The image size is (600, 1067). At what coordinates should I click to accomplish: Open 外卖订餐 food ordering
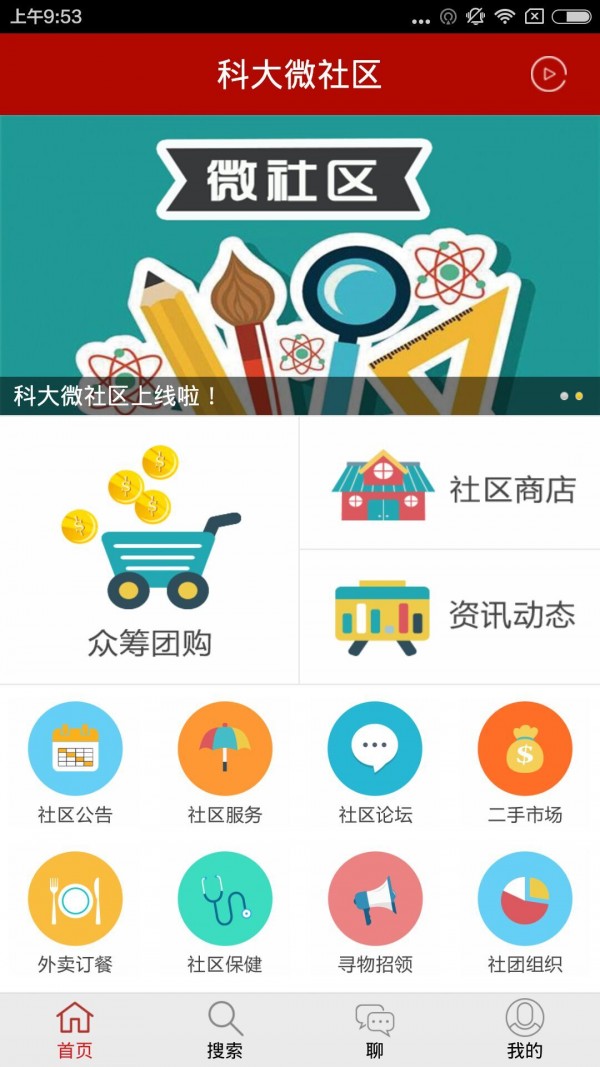pyautogui.click(x=75, y=912)
